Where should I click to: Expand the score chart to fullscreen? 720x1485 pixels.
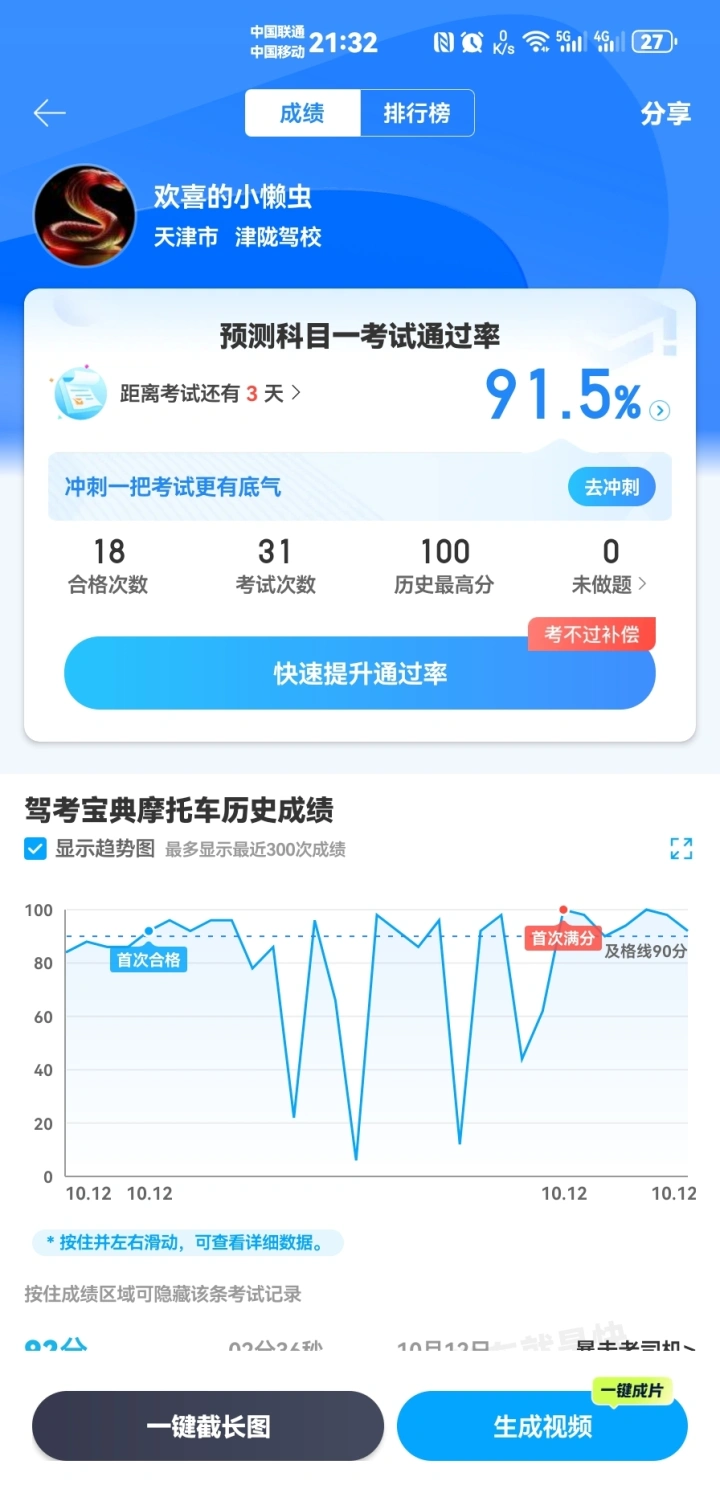tap(681, 849)
